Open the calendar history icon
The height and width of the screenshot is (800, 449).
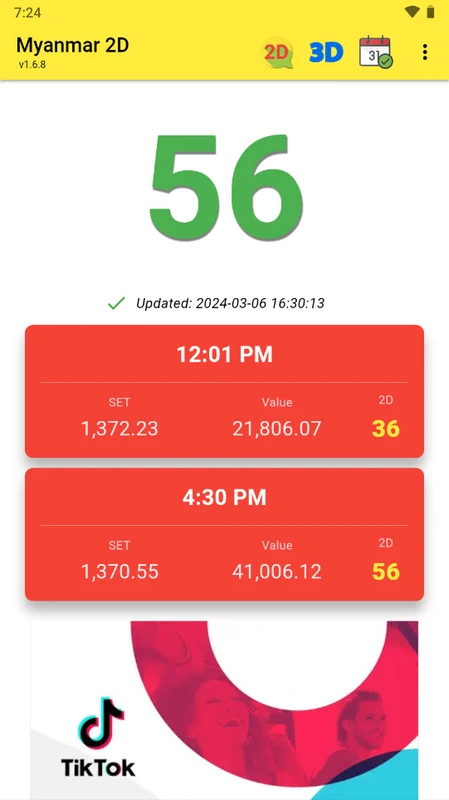(376, 53)
